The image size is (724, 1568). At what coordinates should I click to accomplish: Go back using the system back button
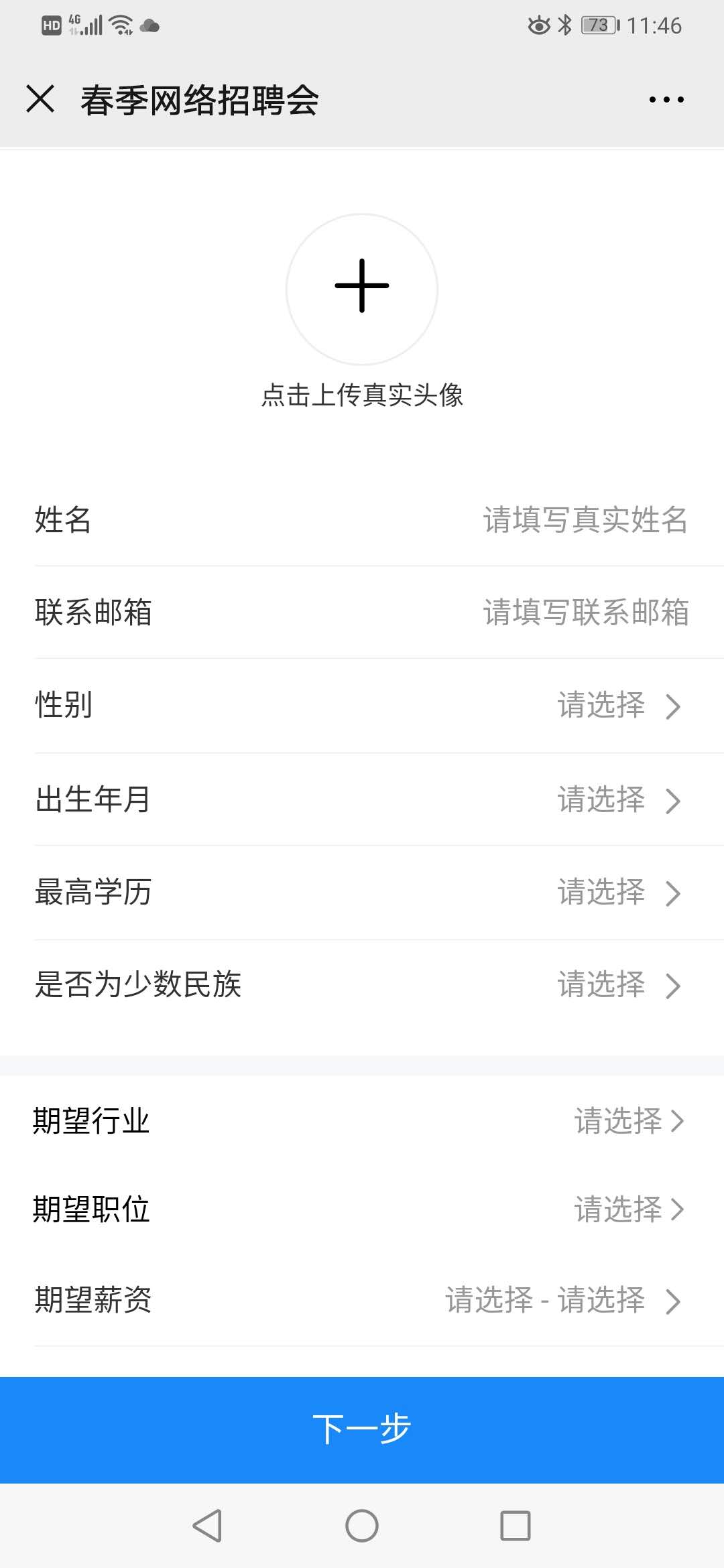pyautogui.click(x=207, y=1526)
